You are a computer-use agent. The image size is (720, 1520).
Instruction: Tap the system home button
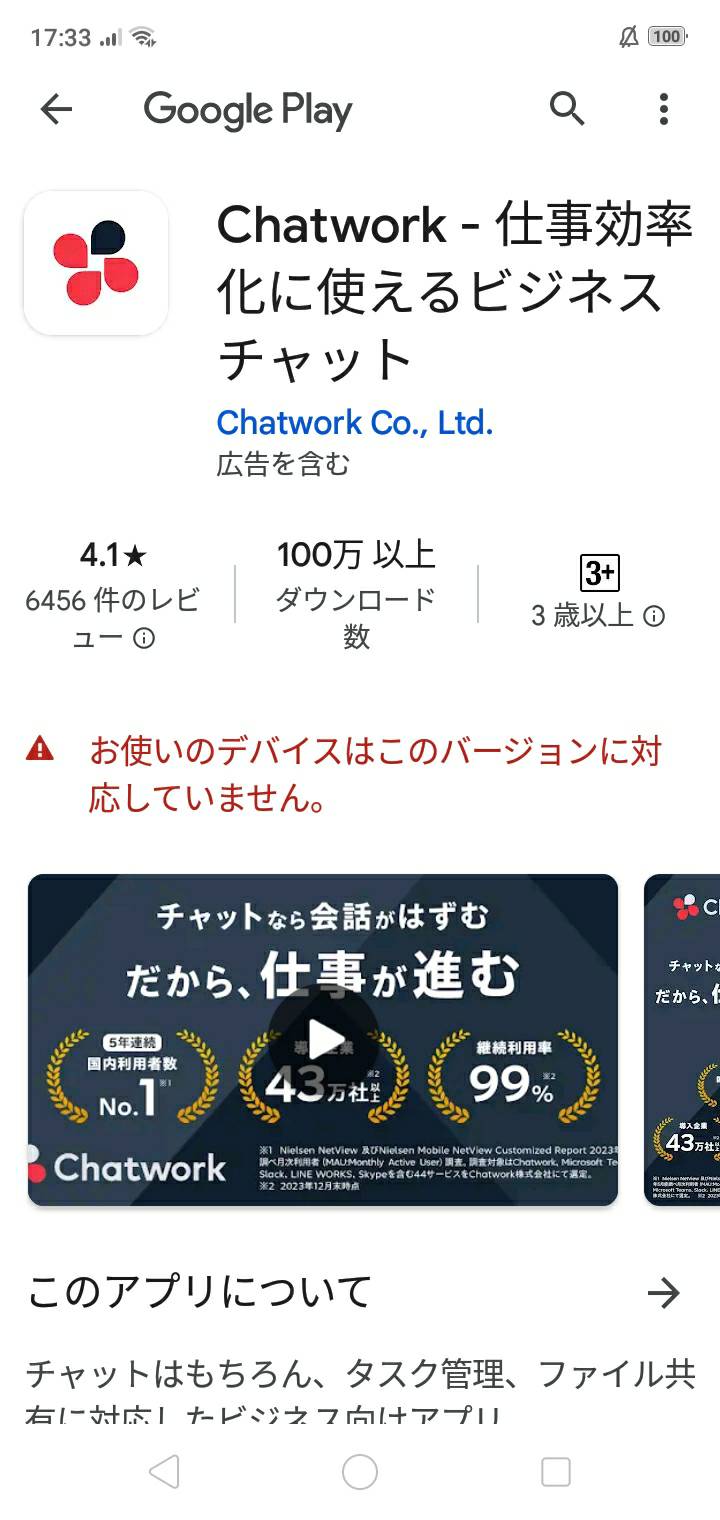point(360,1472)
